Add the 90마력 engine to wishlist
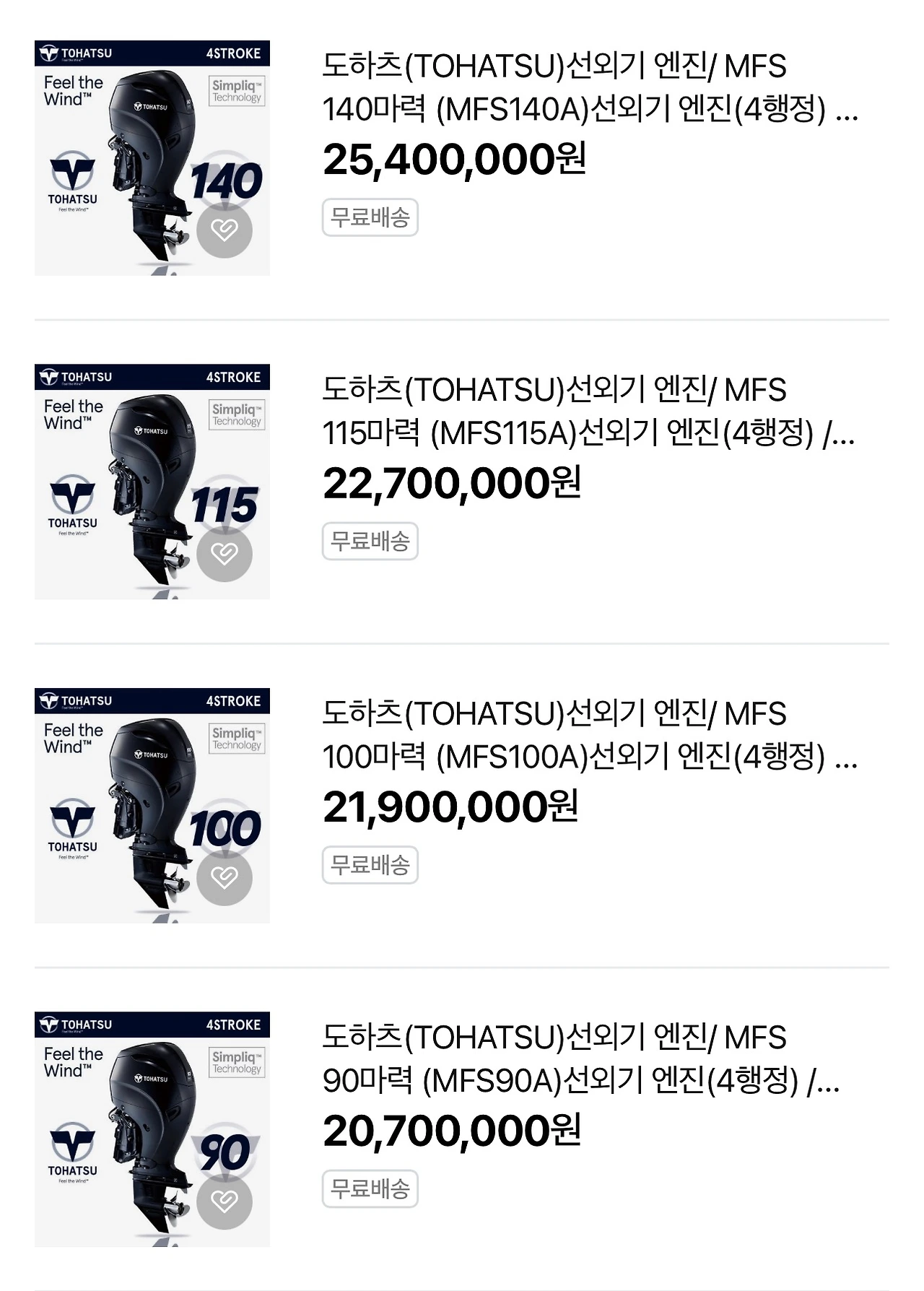924x1291 pixels. [x=225, y=1201]
